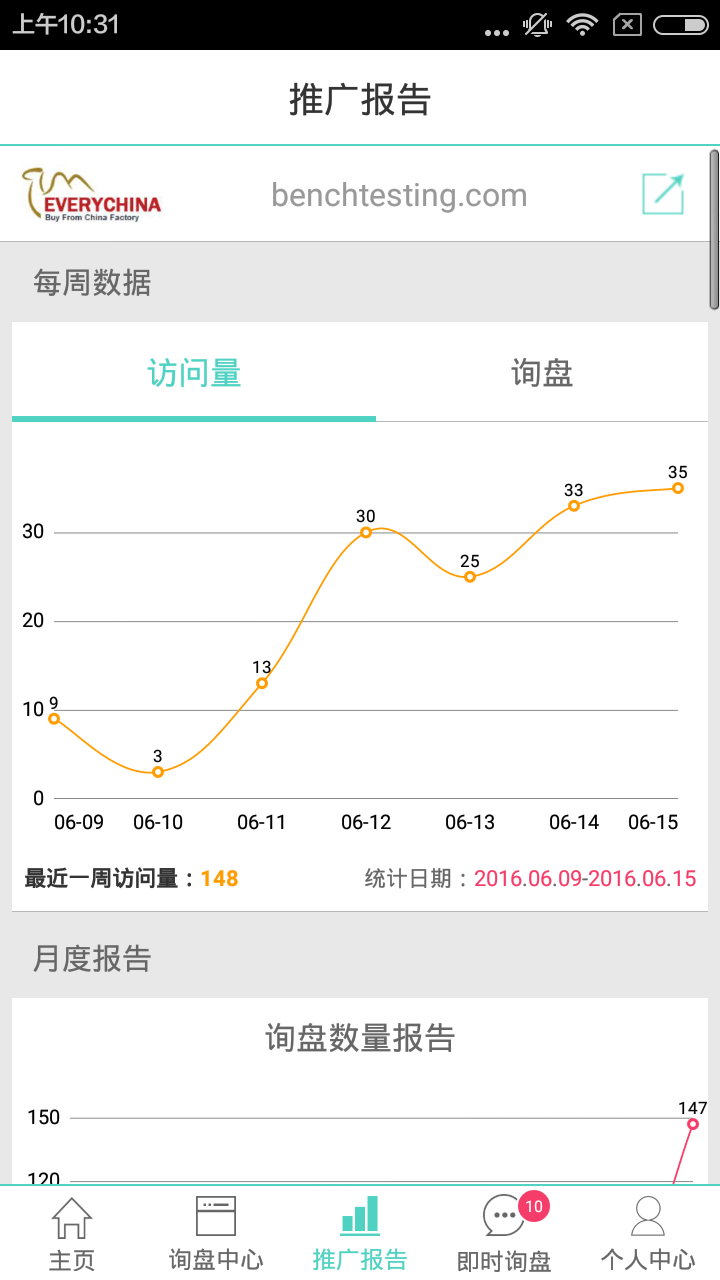Click the 148 weekly visits value
Viewport: 720px width, 1280px height.
point(219,879)
